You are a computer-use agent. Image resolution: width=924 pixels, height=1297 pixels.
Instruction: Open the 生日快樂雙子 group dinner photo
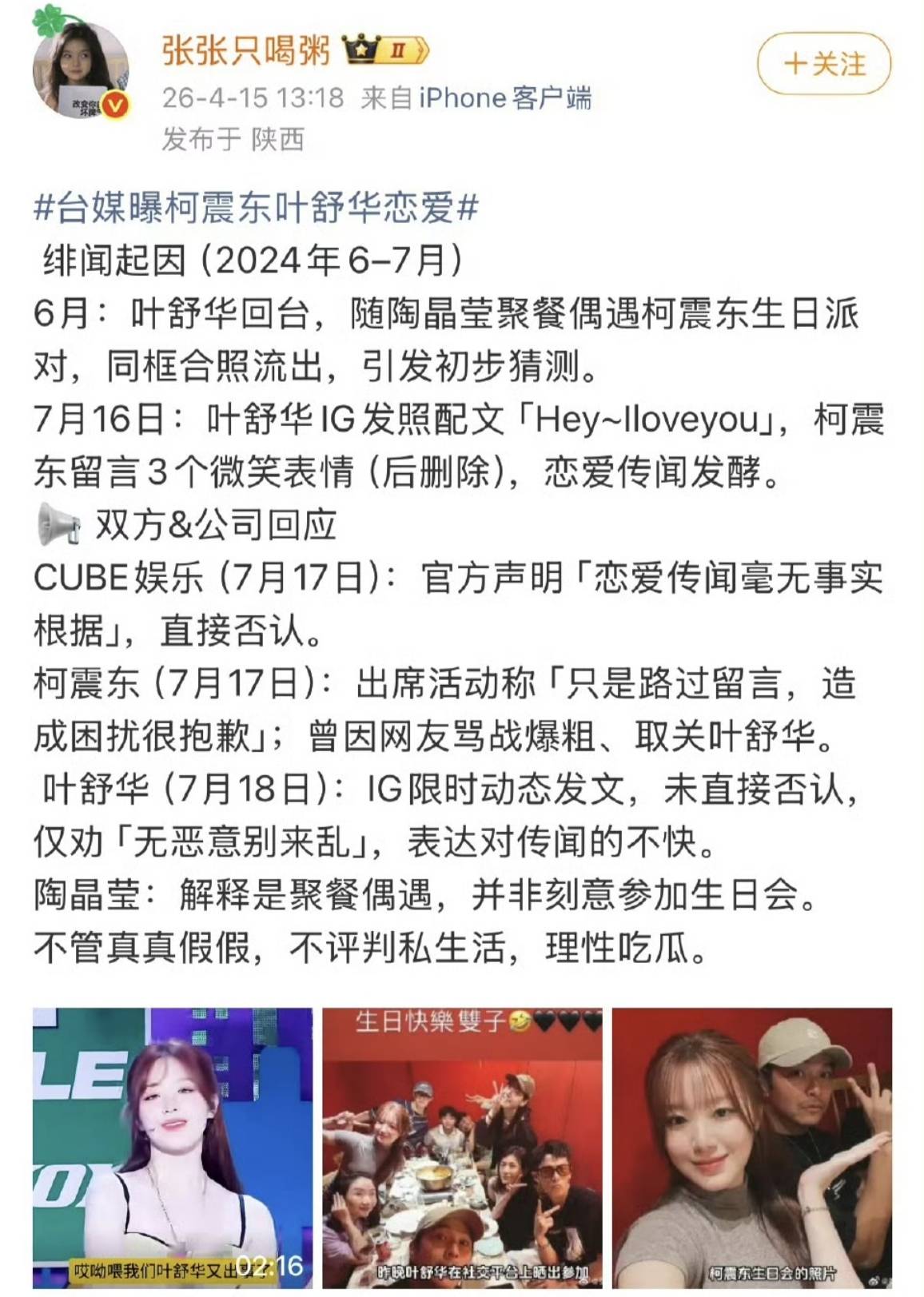pyautogui.click(x=462, y=1148)
